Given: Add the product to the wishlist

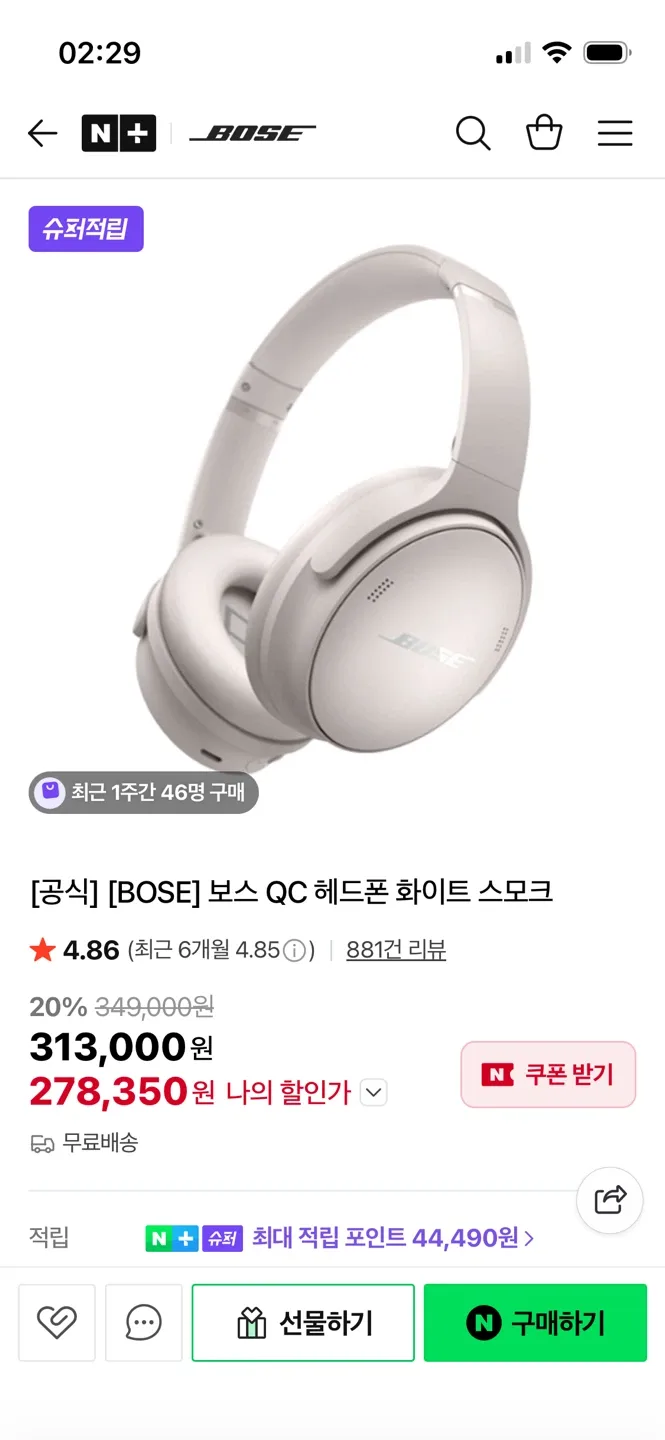Looking at the screenshot, I should coord(57,1323).
